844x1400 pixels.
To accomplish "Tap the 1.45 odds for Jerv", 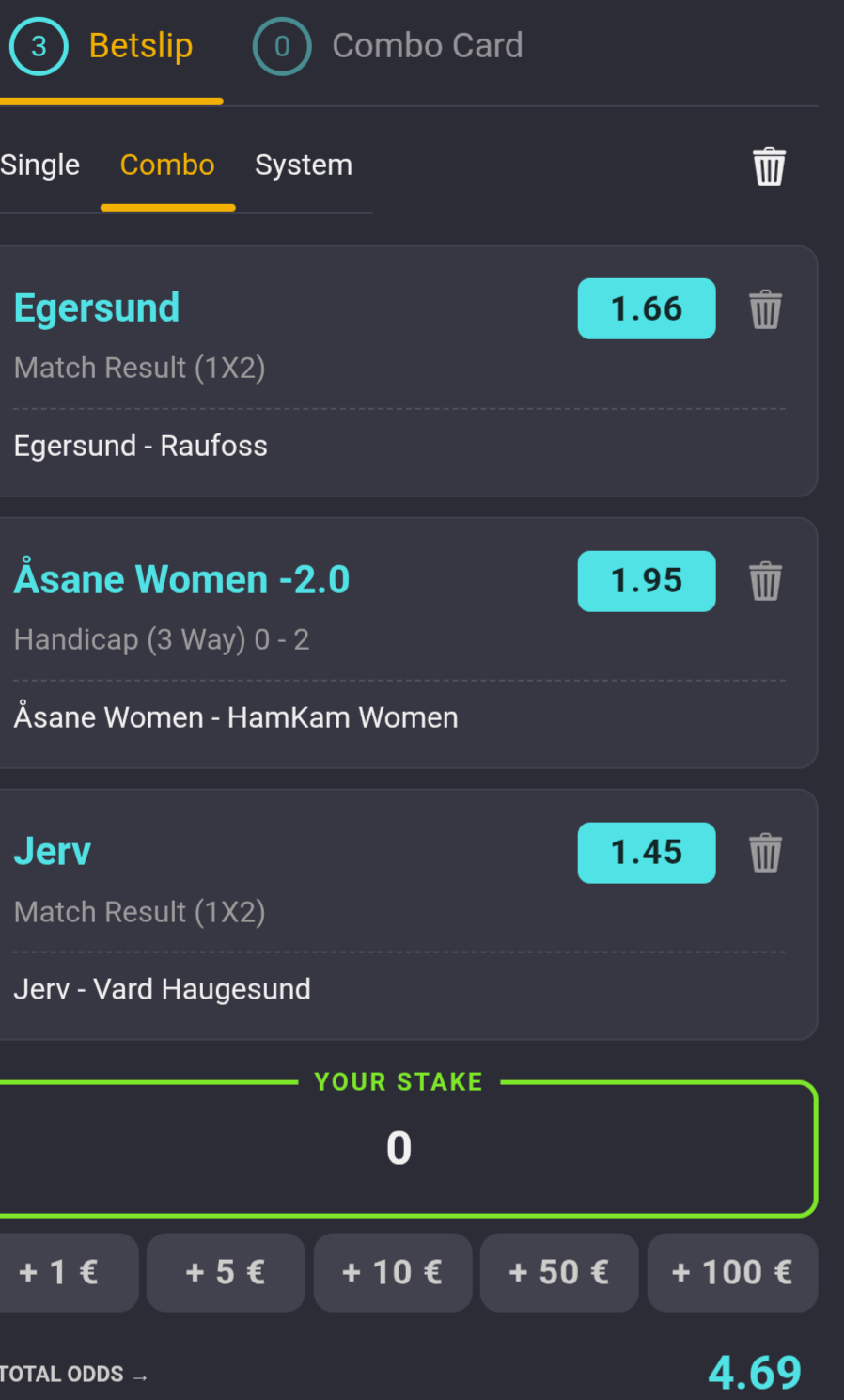I will pyautogui.click(x=647, y=853).
